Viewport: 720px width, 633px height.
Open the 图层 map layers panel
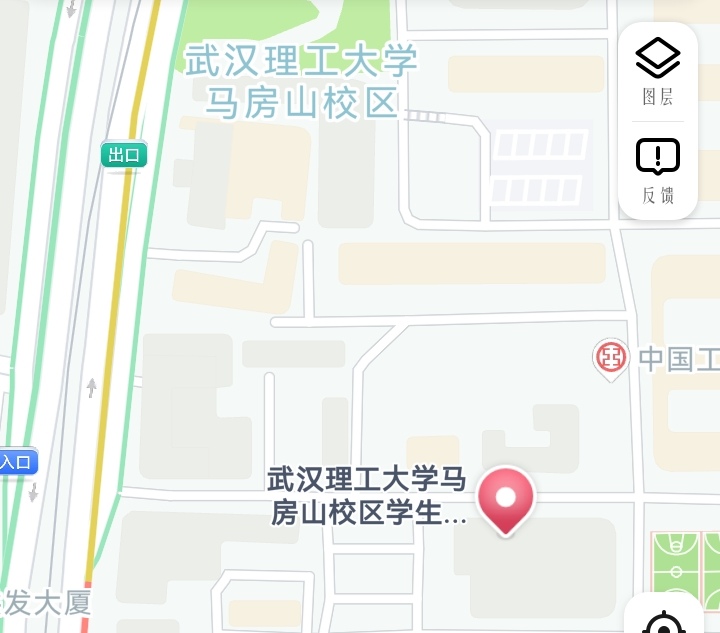click(x=658, y=70)
